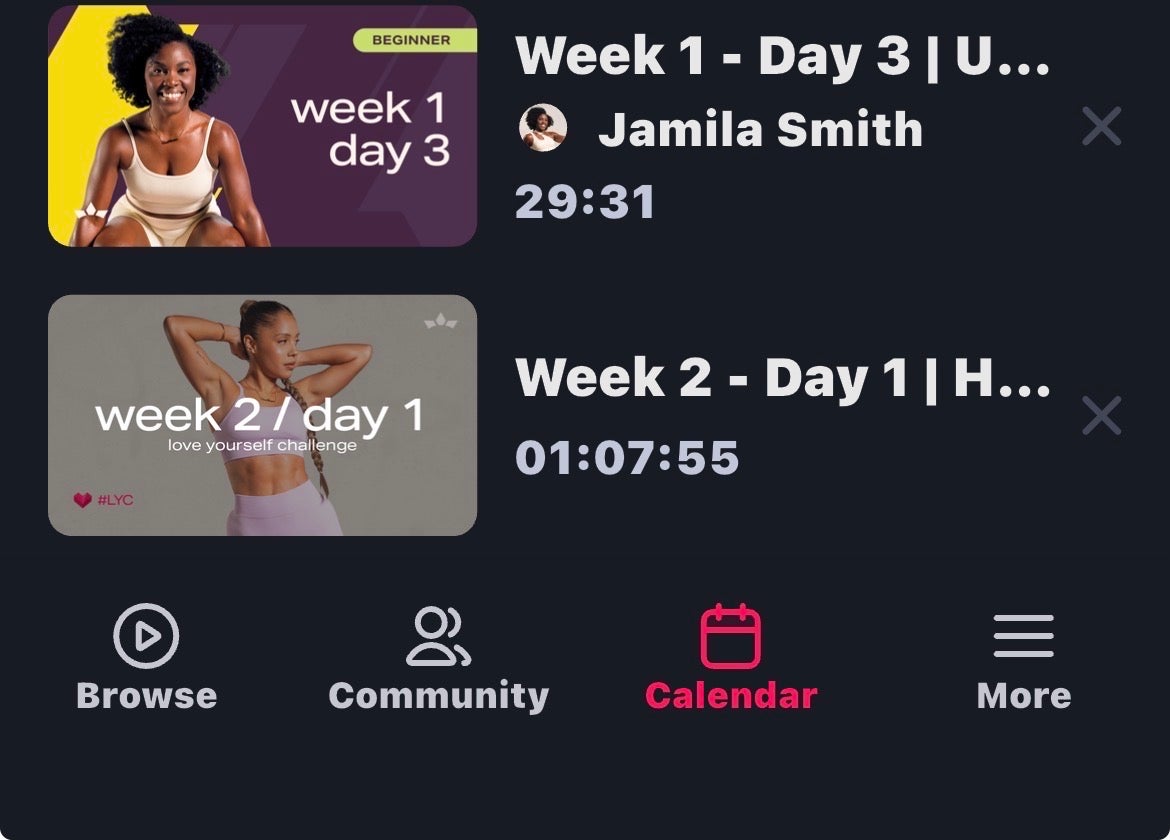Switch to the Browse tab
This screenshot has height=840, width=1170.
pos(146,657)
